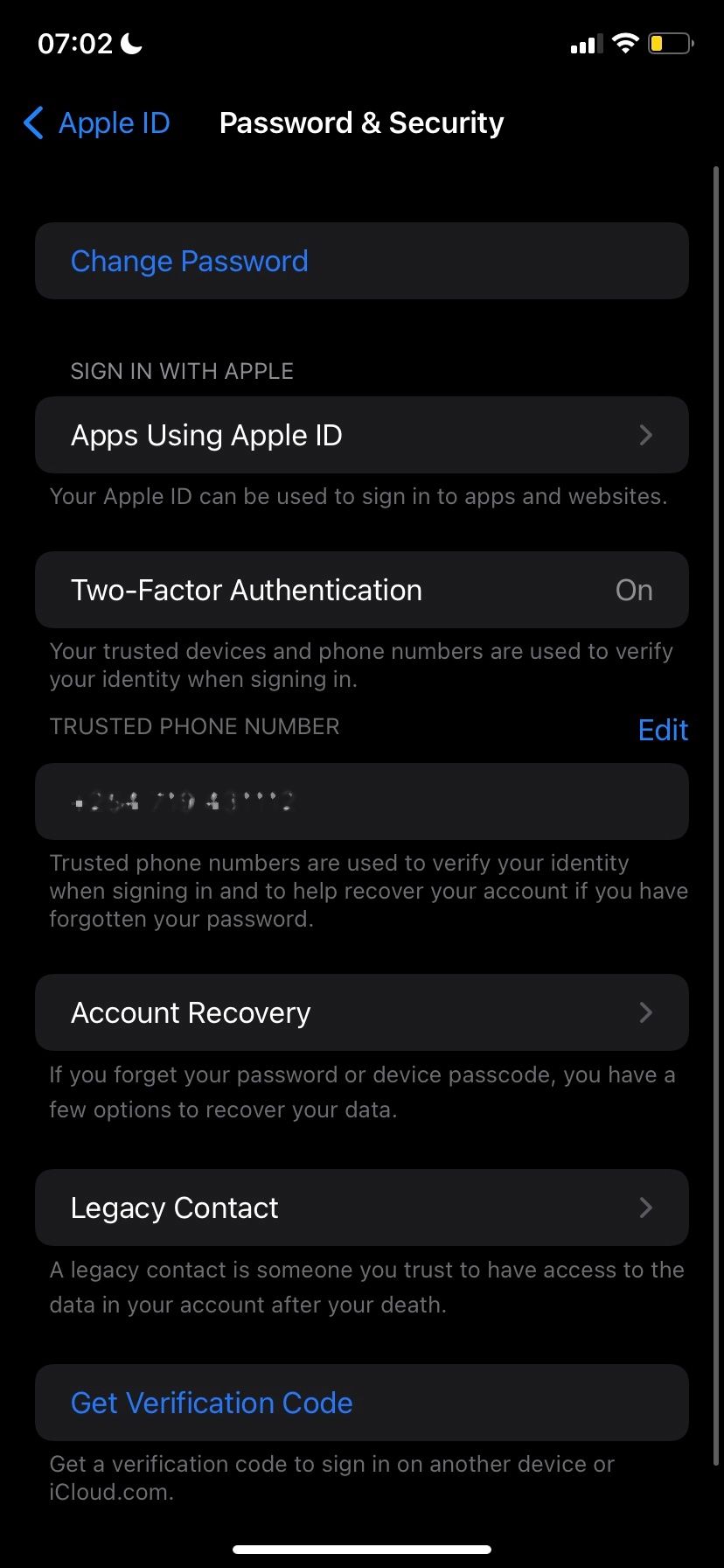The image size is (724, 1568).
Task: Tap Two-Factor Authentication row showing On
Action: (x=362, y=590)
